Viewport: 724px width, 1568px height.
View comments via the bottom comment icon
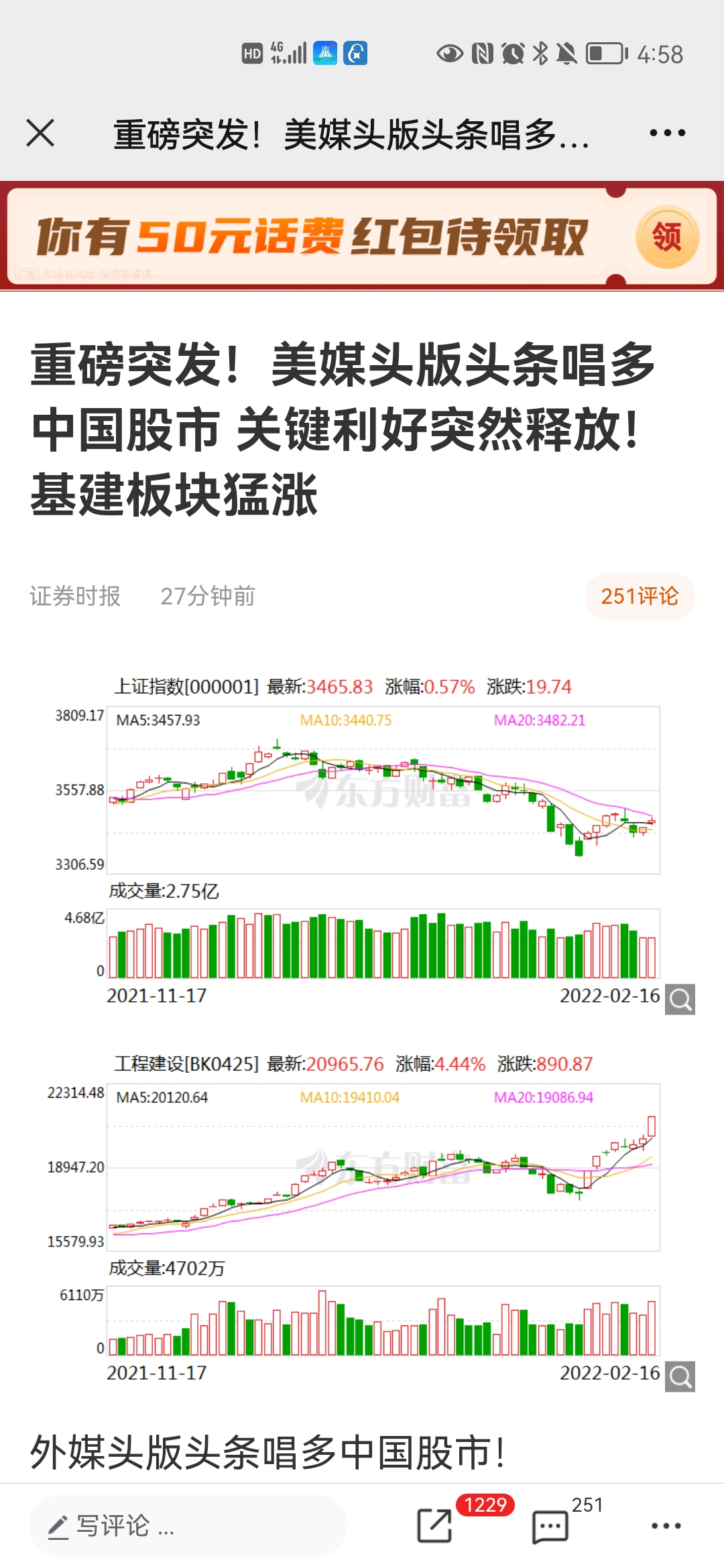click(550, 1527)
